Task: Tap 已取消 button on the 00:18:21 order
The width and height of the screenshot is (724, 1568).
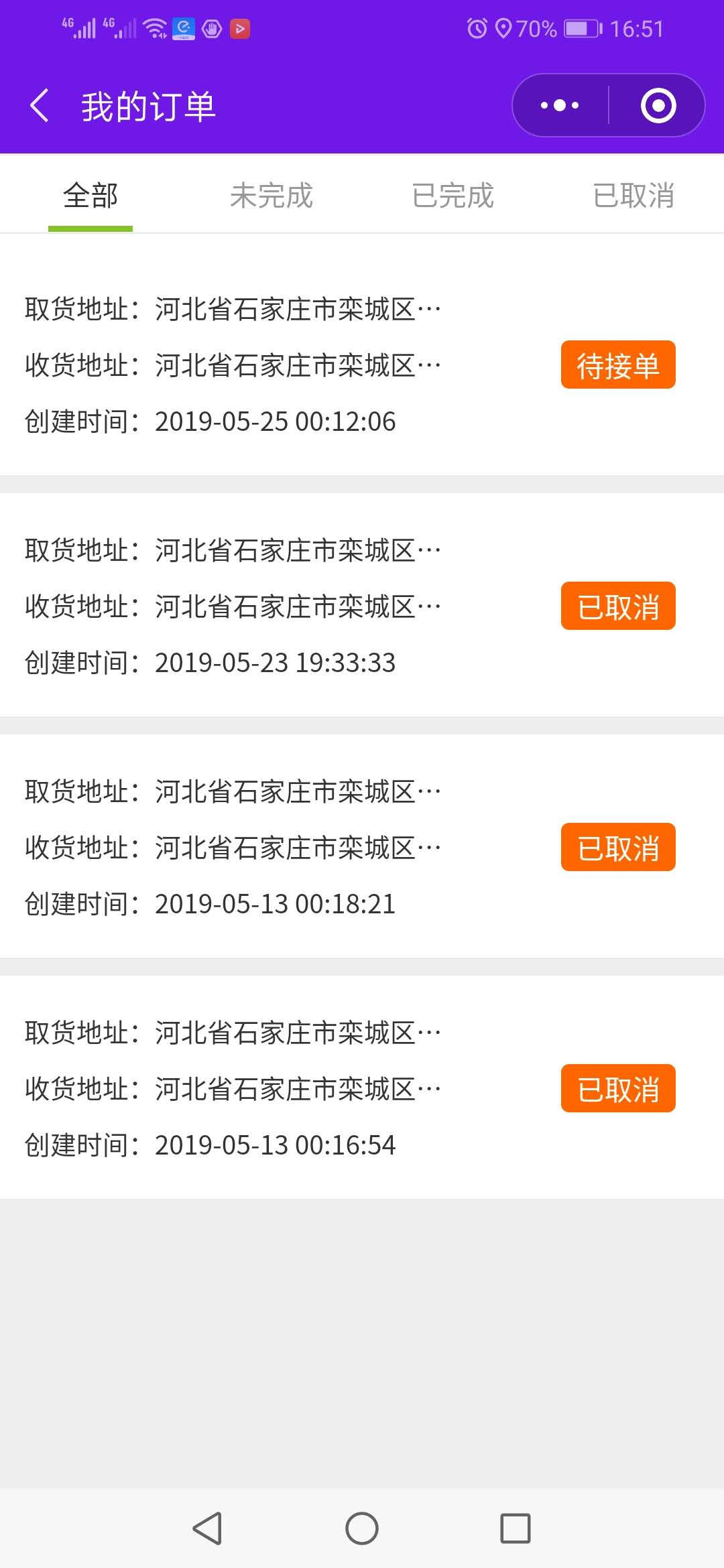Action: [618, 848]
